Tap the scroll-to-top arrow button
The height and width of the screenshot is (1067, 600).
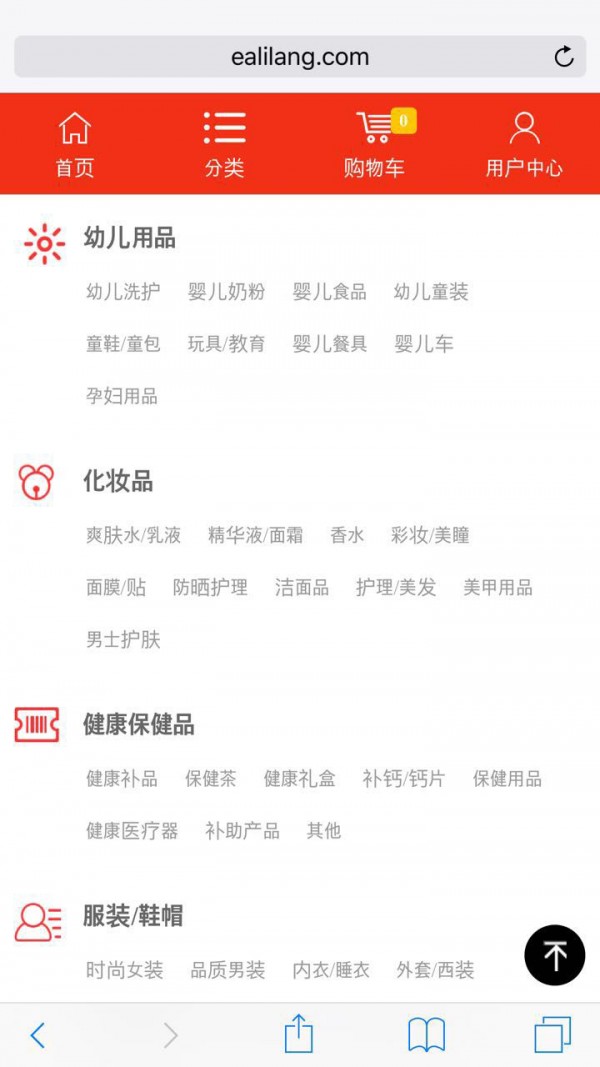click(x=554, y=955)
